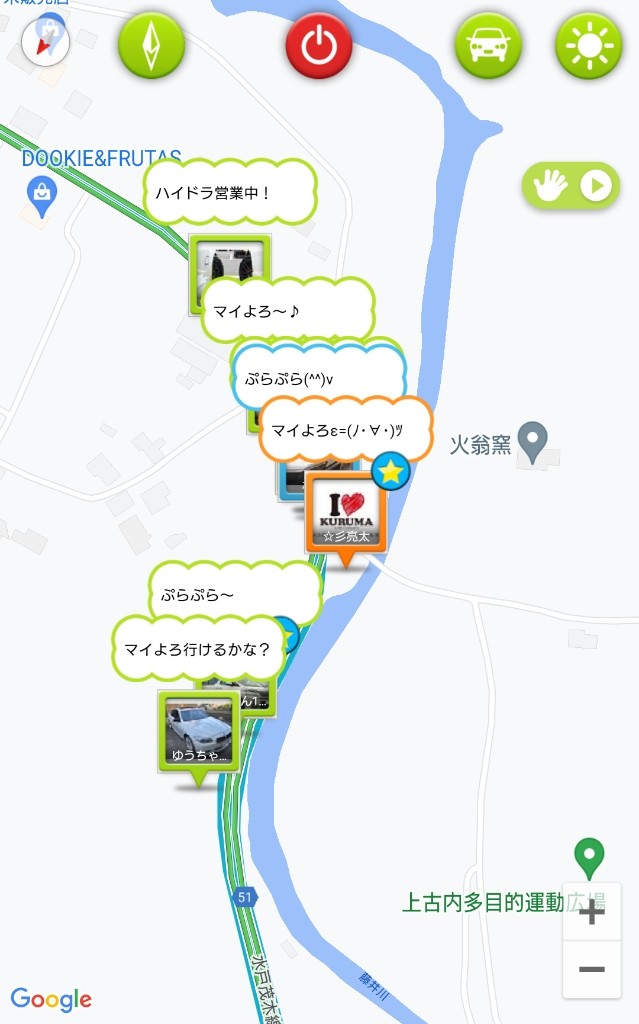Open the マイよろ～♪ speech bubble
639x1024 pixels.
(287, 311)
